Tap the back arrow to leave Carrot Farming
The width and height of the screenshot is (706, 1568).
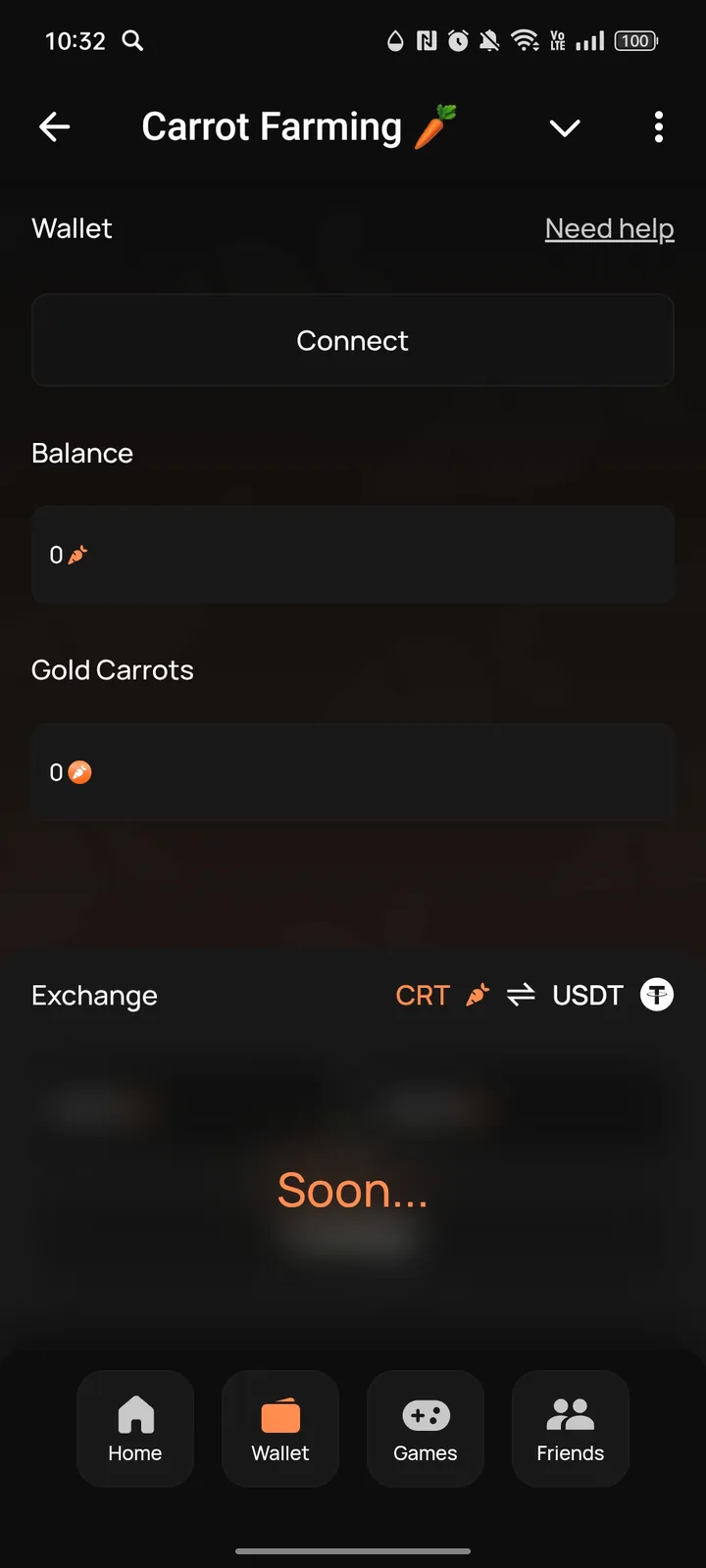tap(55, 126)
